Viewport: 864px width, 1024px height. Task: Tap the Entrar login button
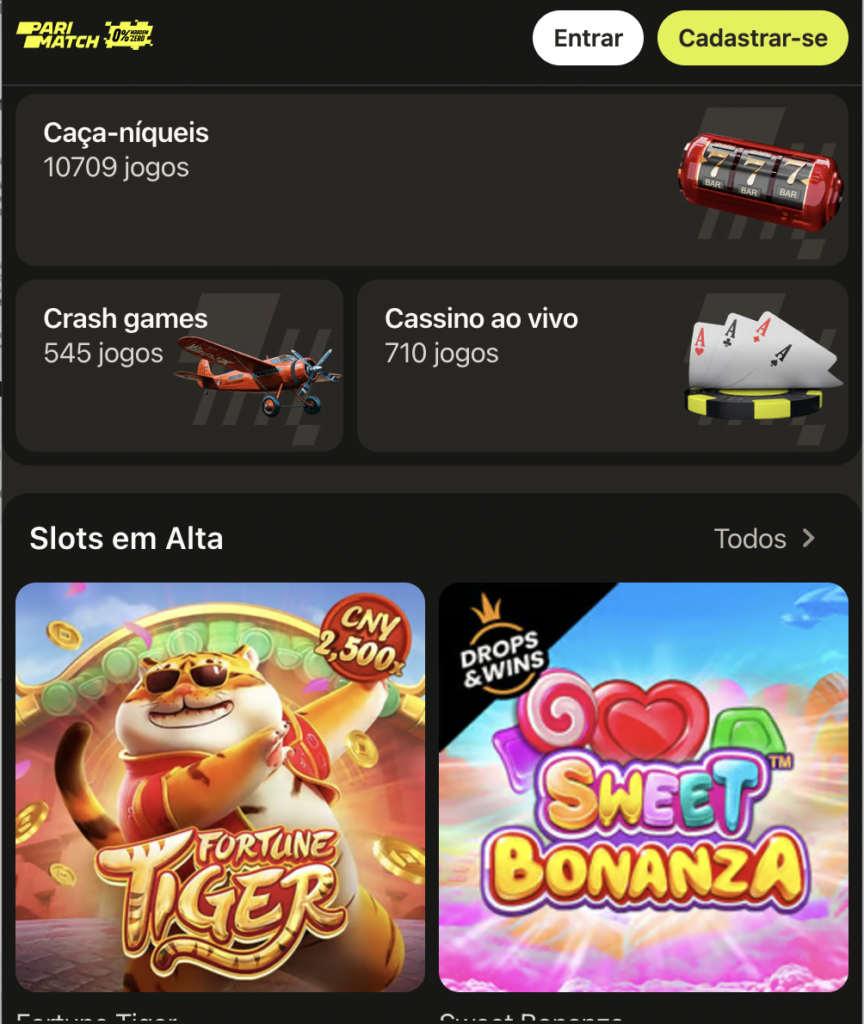pos(587,38)
